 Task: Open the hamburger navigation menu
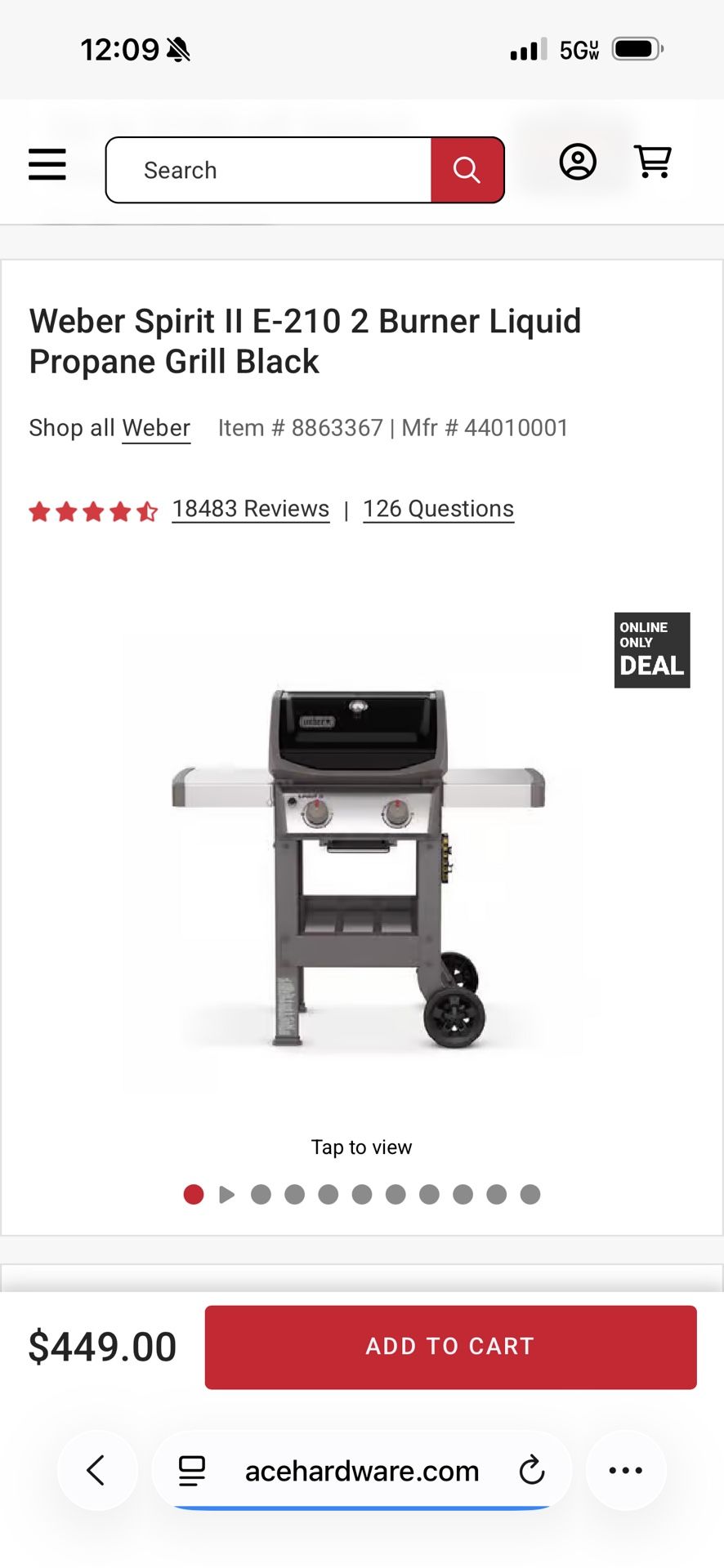tap(47, 164)
